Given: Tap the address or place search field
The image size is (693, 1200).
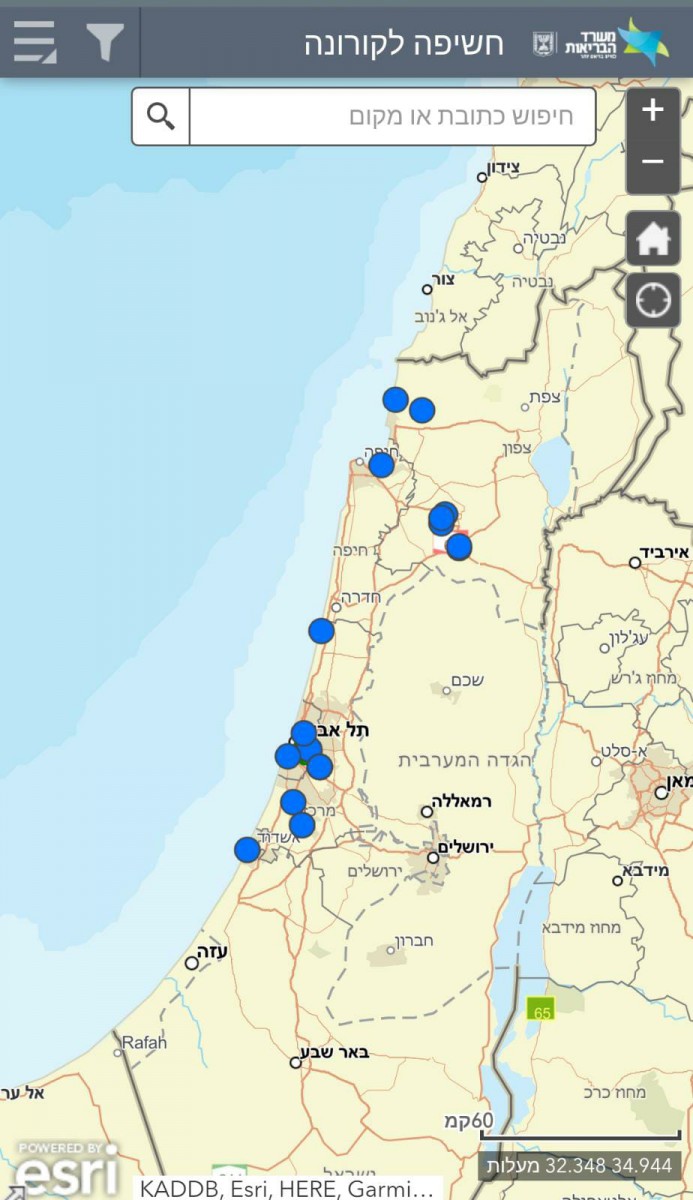Looking at the screenshot, I should coord(393,116).
